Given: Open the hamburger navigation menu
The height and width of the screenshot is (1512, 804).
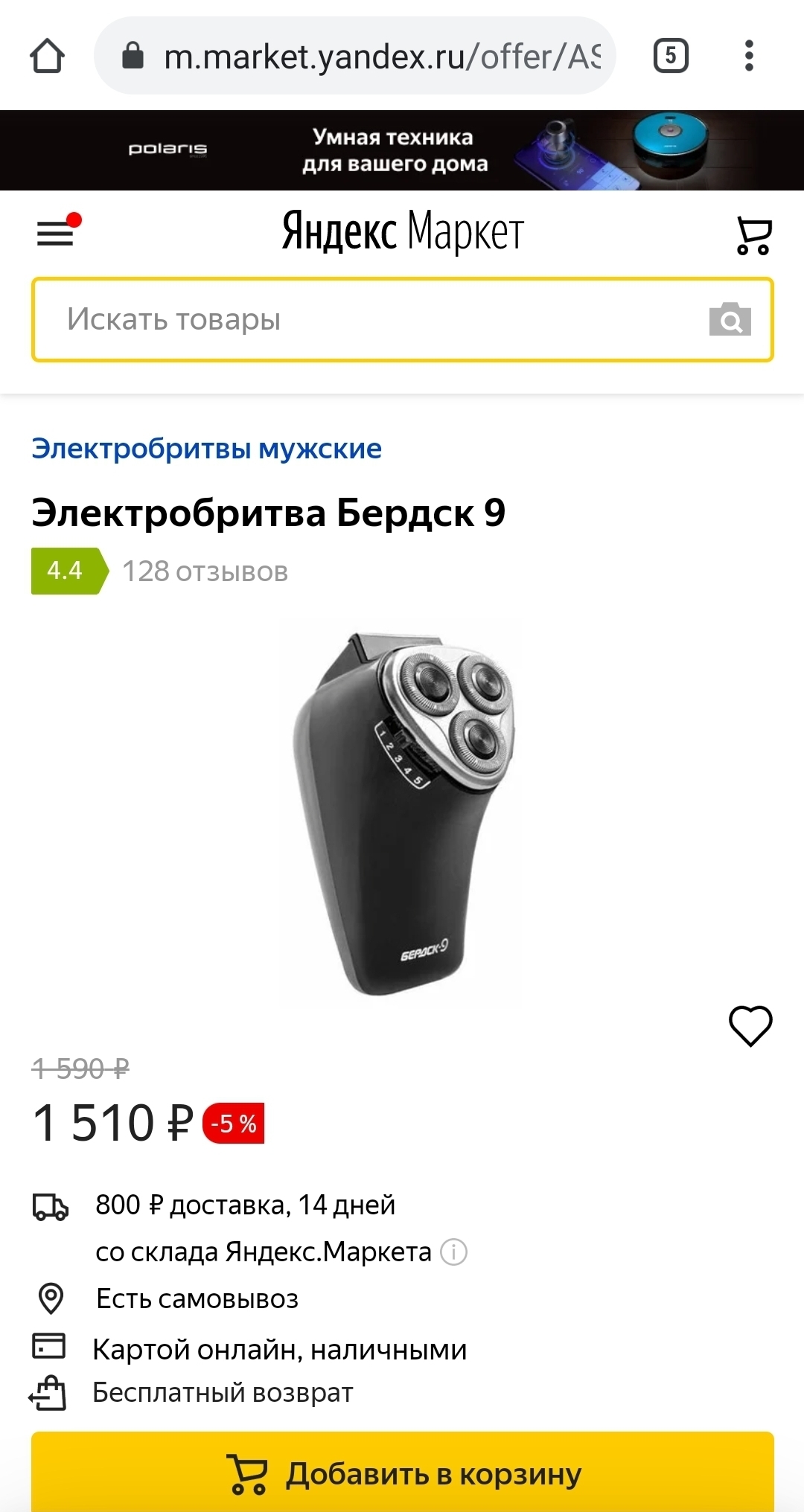Looking at the screenshot, I should 56,234.
